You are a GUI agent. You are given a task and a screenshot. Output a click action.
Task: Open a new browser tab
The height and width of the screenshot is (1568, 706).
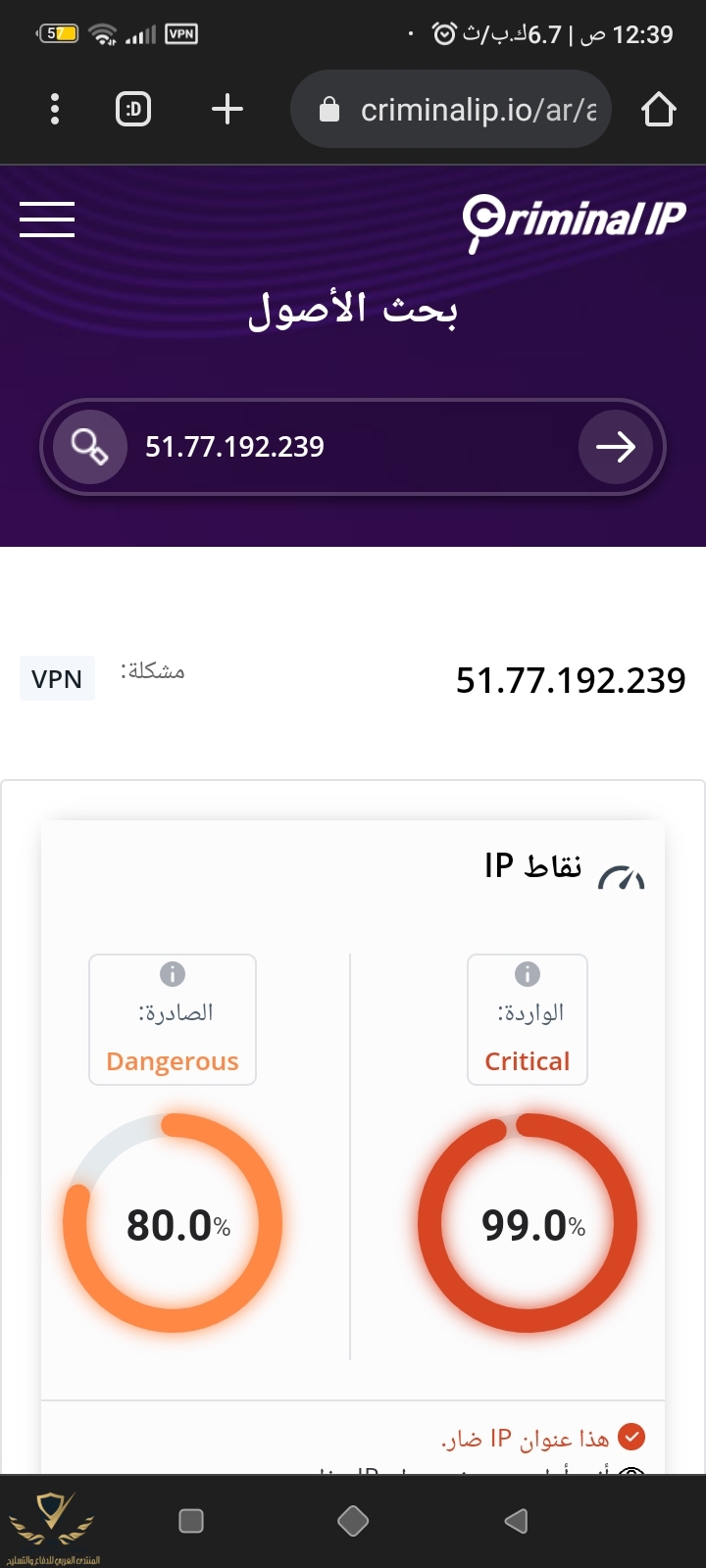pos(227,109)
